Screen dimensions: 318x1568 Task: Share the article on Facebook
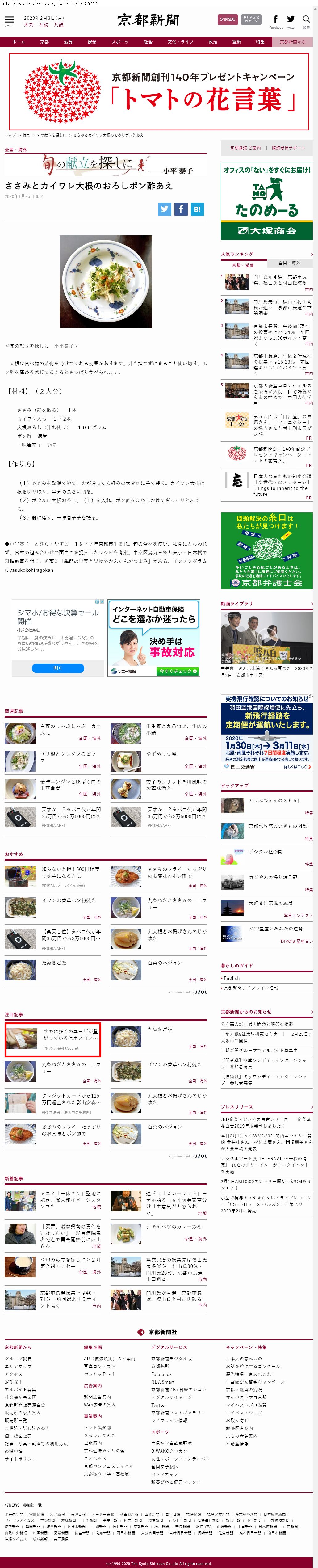click(x=181, y=209)
